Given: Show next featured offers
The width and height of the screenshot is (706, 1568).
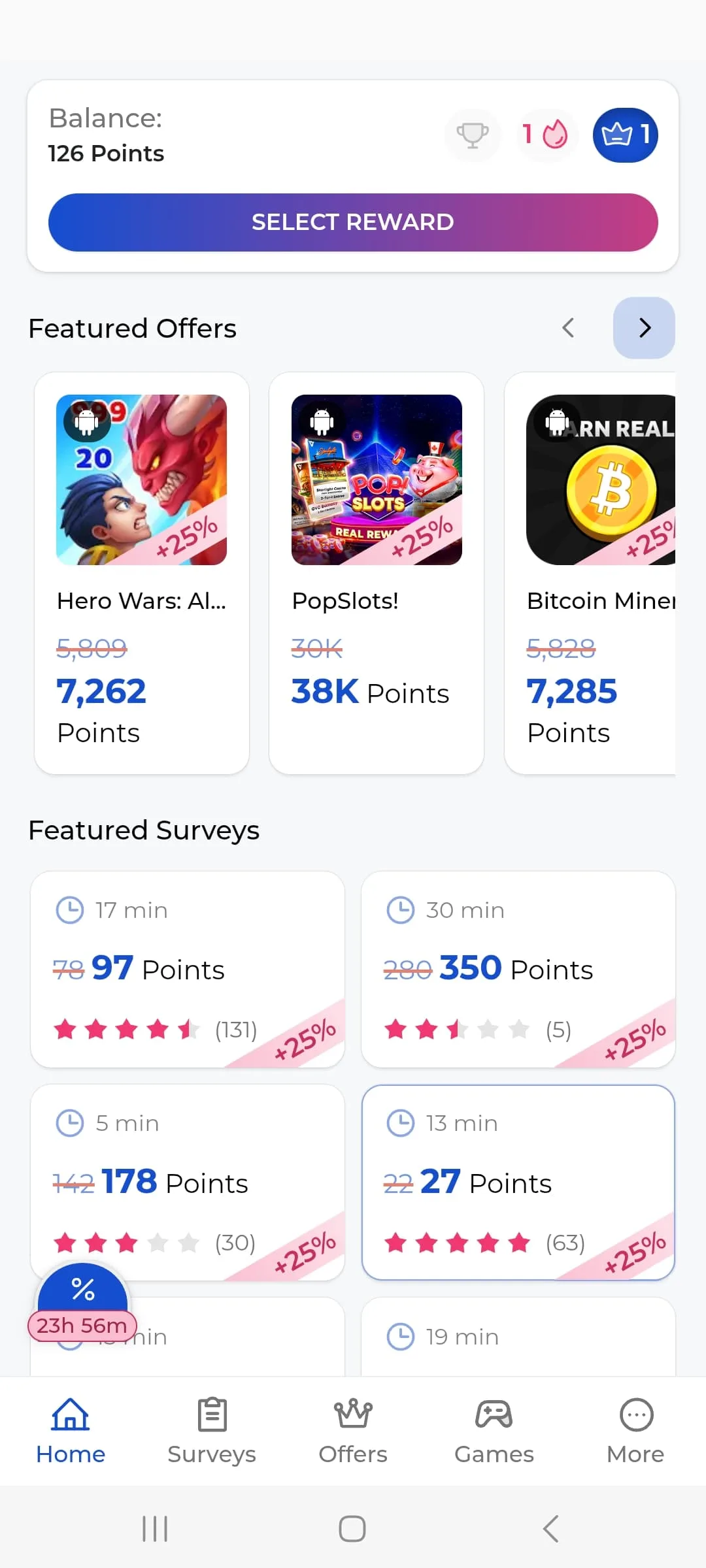Looking at the screenshot, I should pyautogui.click(x=644, y=328).
